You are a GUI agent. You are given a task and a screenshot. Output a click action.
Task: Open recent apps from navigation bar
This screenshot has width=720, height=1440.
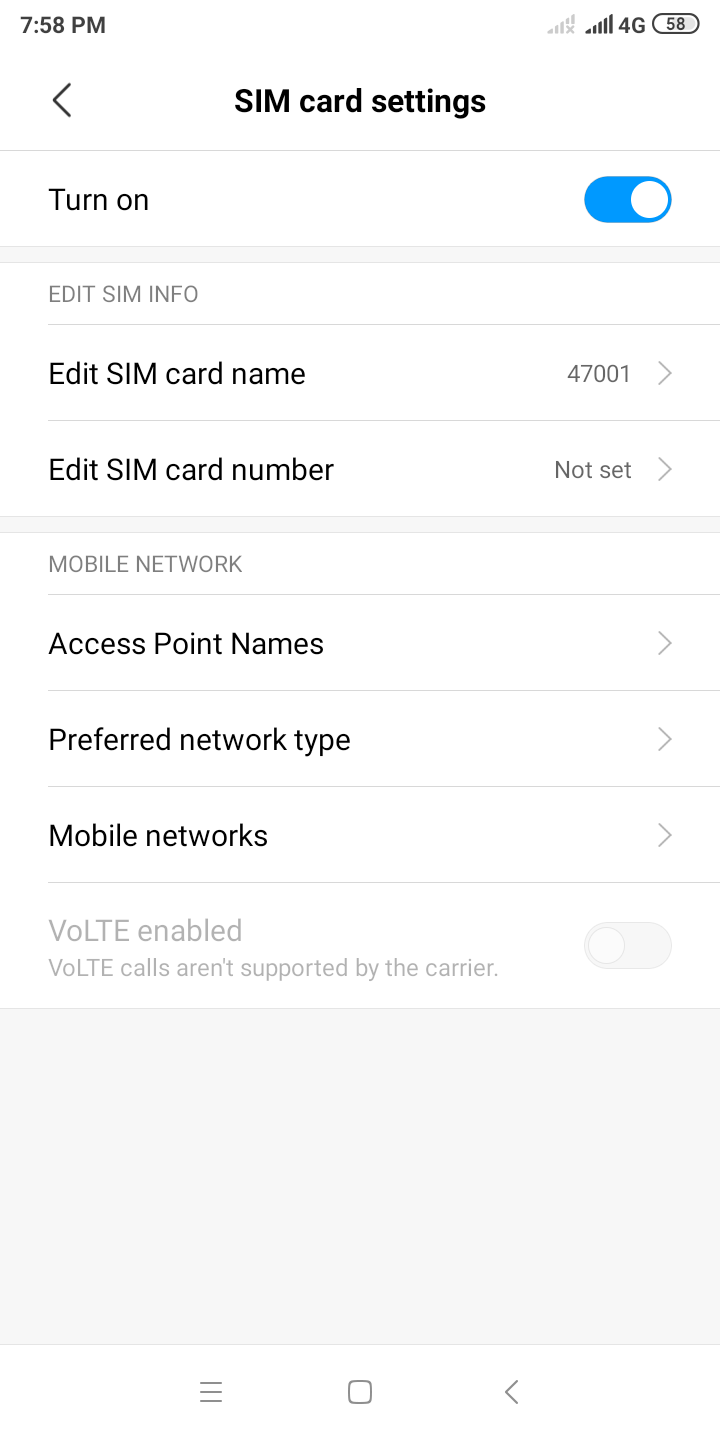[211, 1392]
